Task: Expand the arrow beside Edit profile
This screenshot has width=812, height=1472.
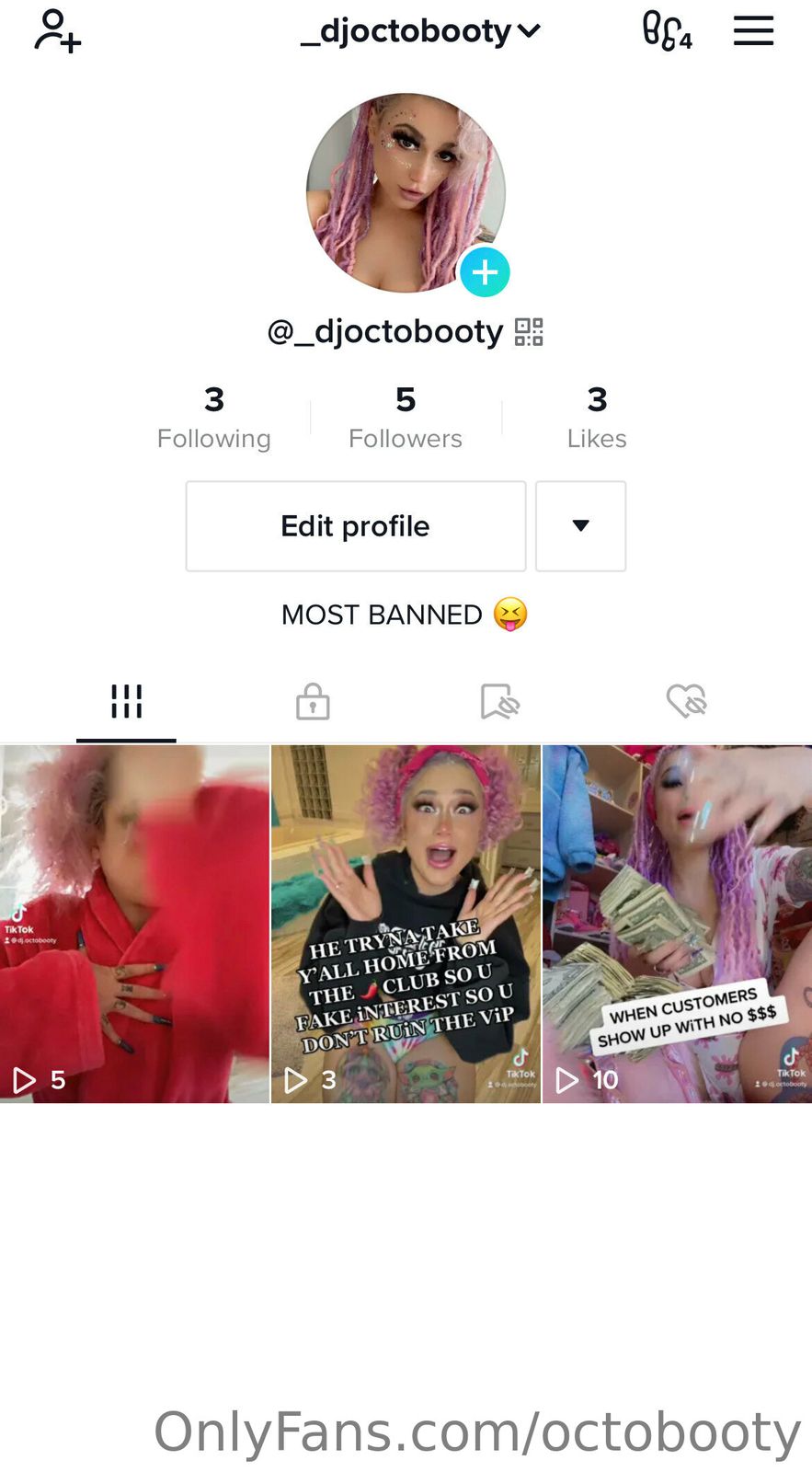Action: (580, 526)
